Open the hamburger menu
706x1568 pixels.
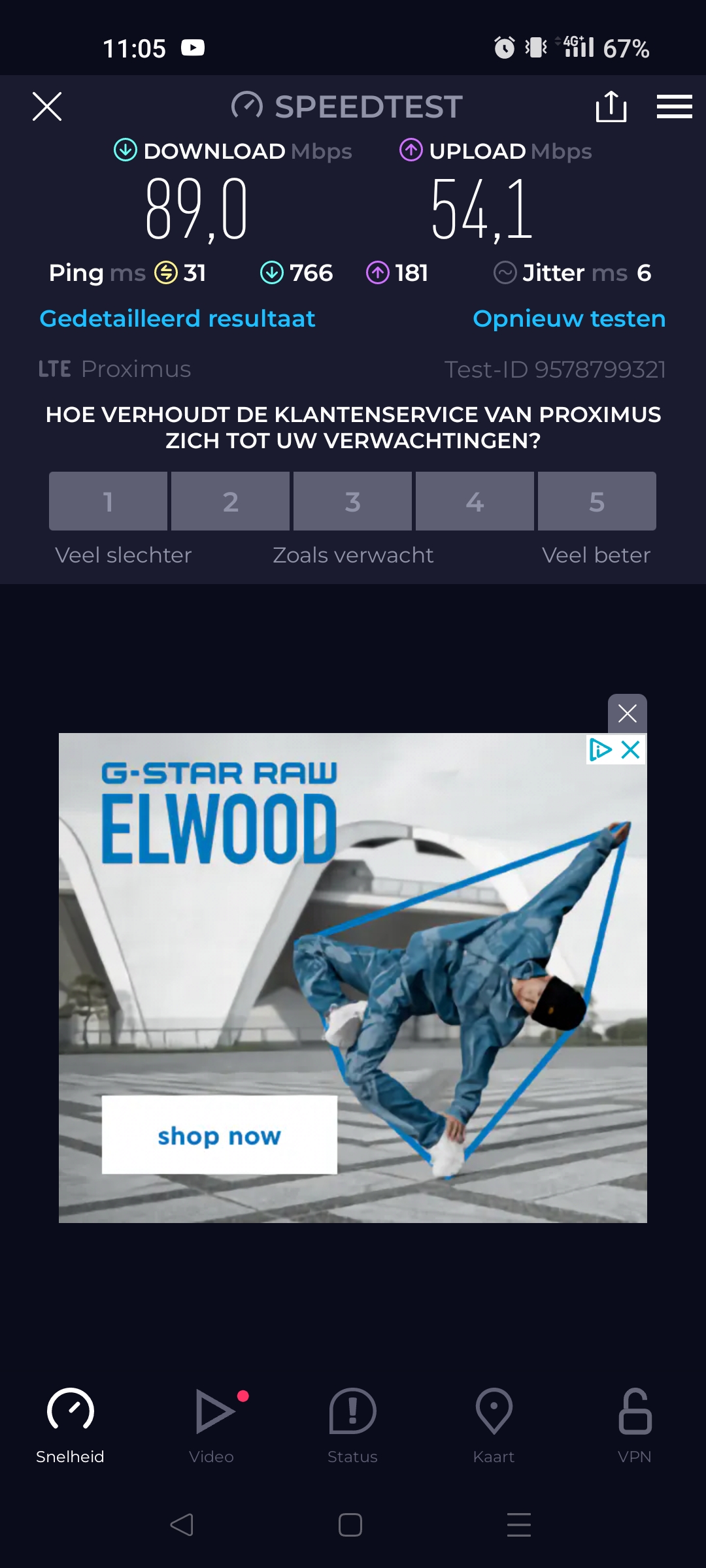(x=674, y=106)
